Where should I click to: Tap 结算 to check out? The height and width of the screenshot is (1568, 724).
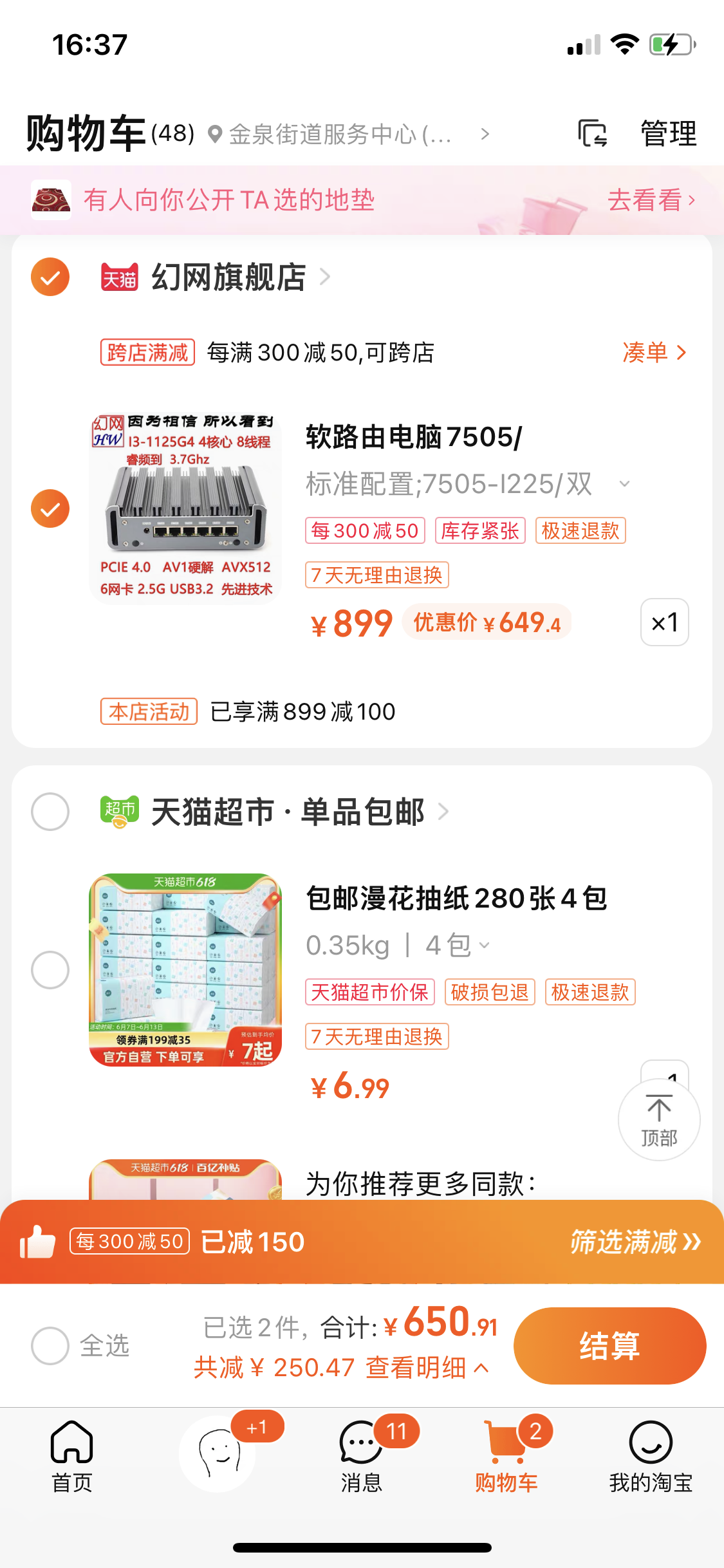coord(609,1345)
